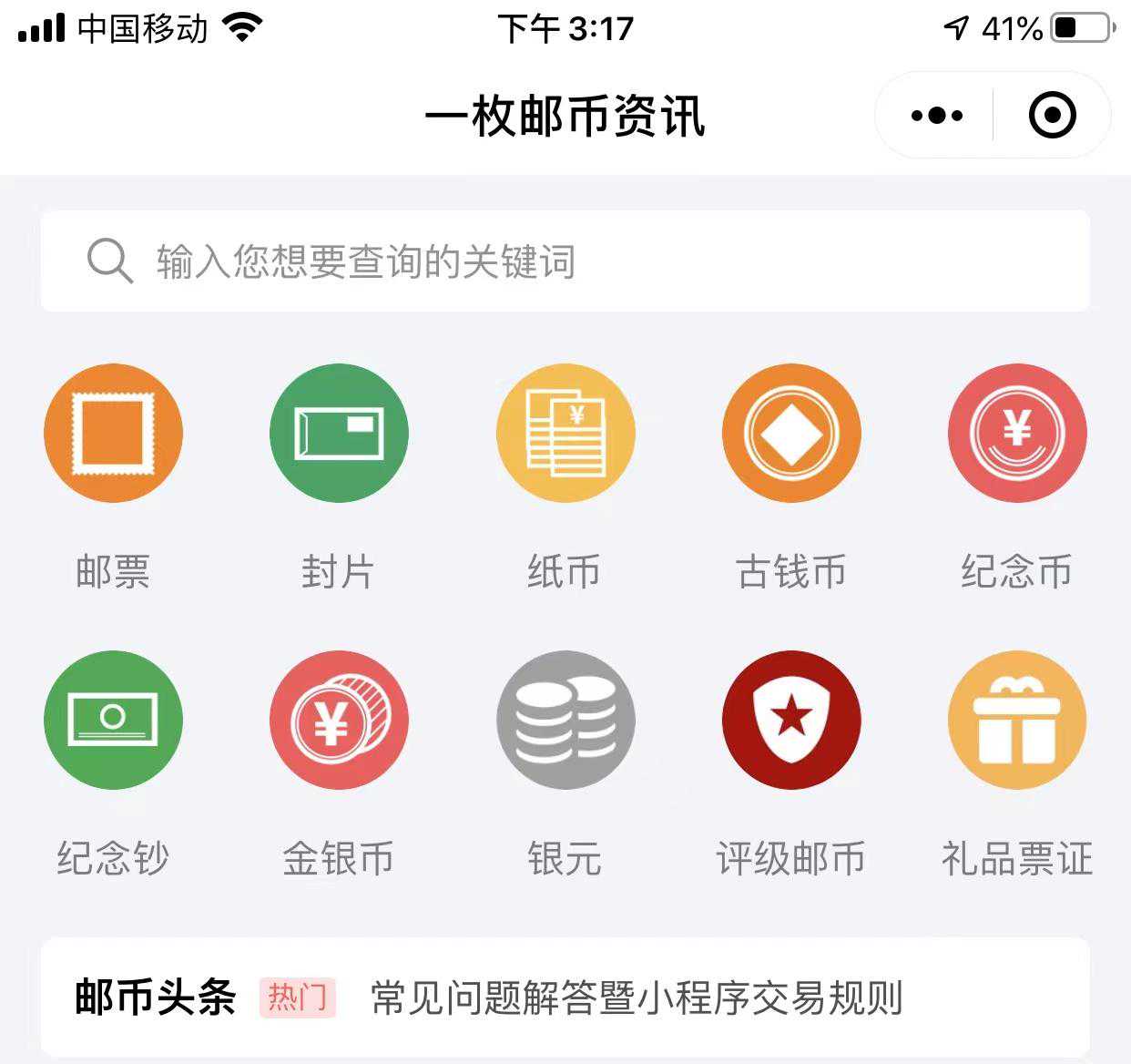This screenshot has height=1064, width=1131.
Task: Tap the keyword search box
Action: point(565,261)
